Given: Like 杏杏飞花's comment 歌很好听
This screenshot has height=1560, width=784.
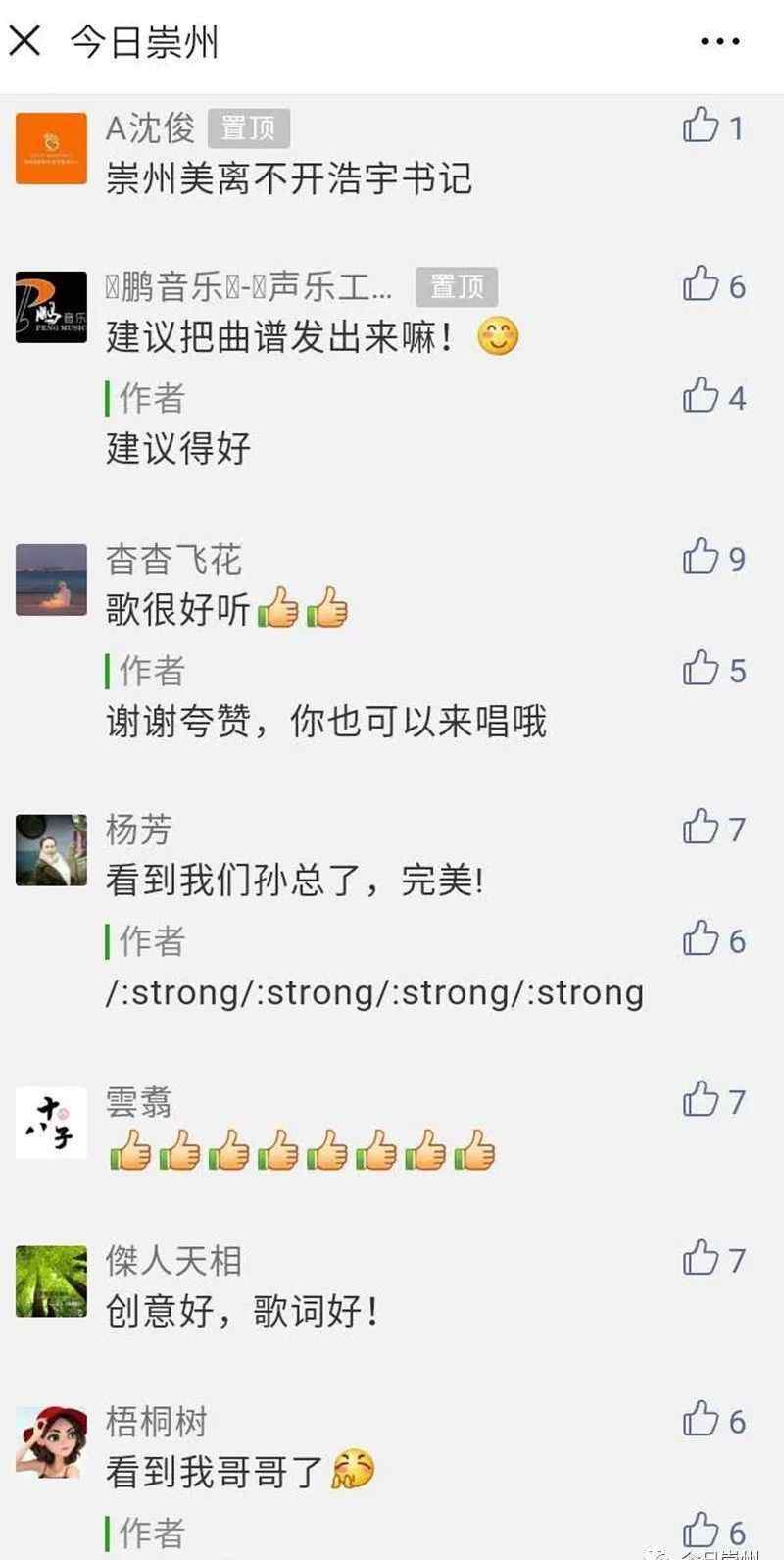Looking at the screenshot, I should pyautogui.click(x=701, y=556).
